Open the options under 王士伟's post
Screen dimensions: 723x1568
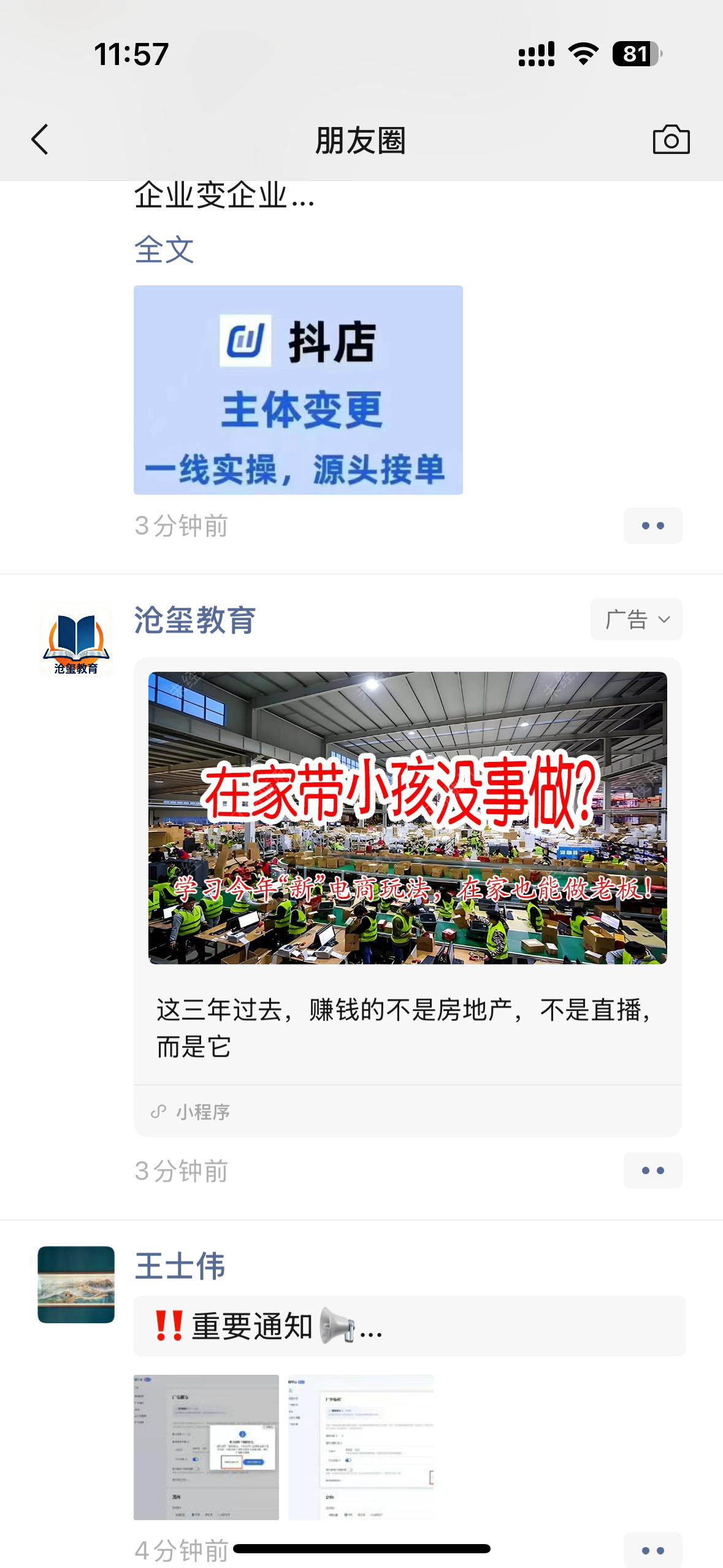point(652,1550)
